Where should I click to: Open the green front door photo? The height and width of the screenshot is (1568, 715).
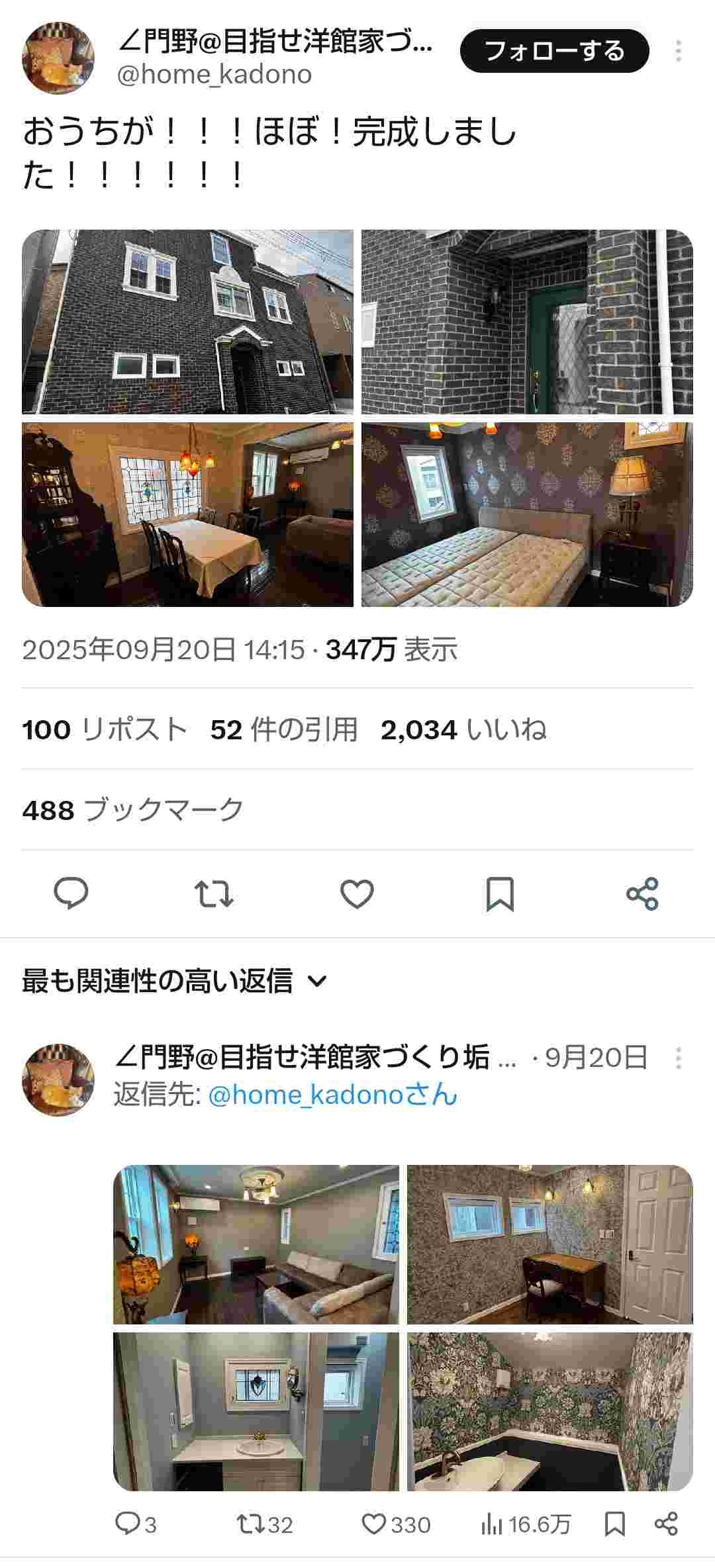pyautogui.click(x=527, y=322)
